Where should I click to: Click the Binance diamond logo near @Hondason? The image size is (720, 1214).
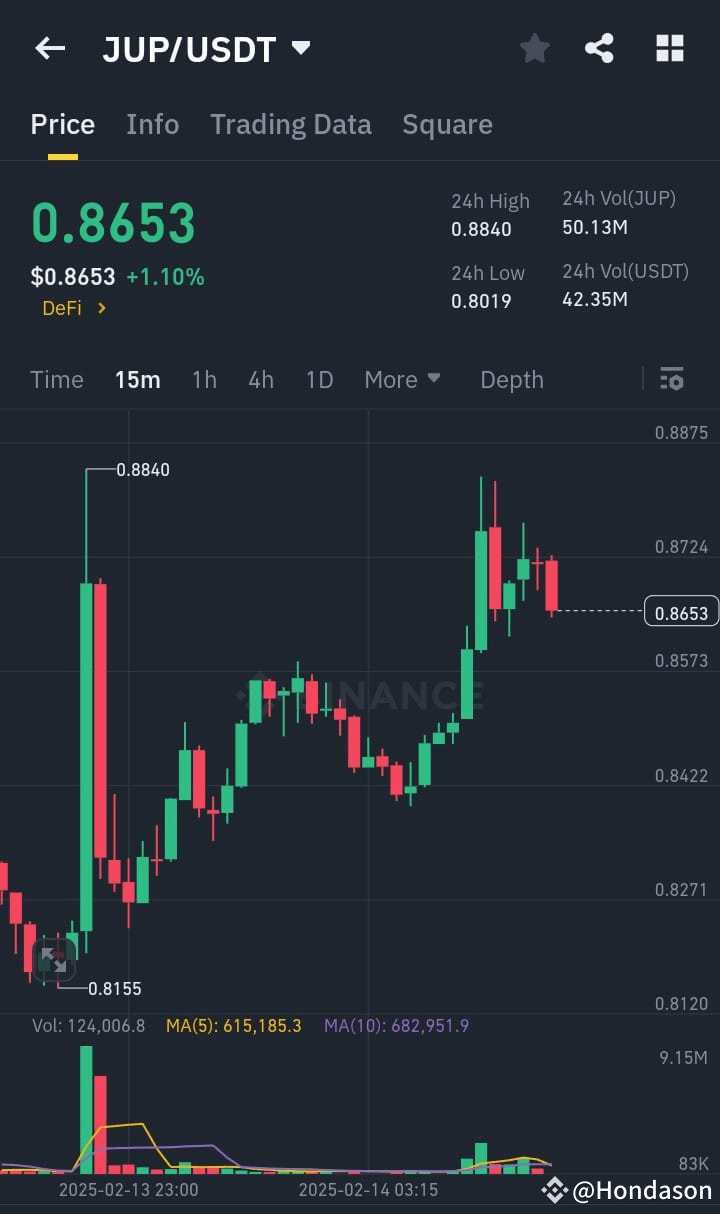coord(556,1190)
